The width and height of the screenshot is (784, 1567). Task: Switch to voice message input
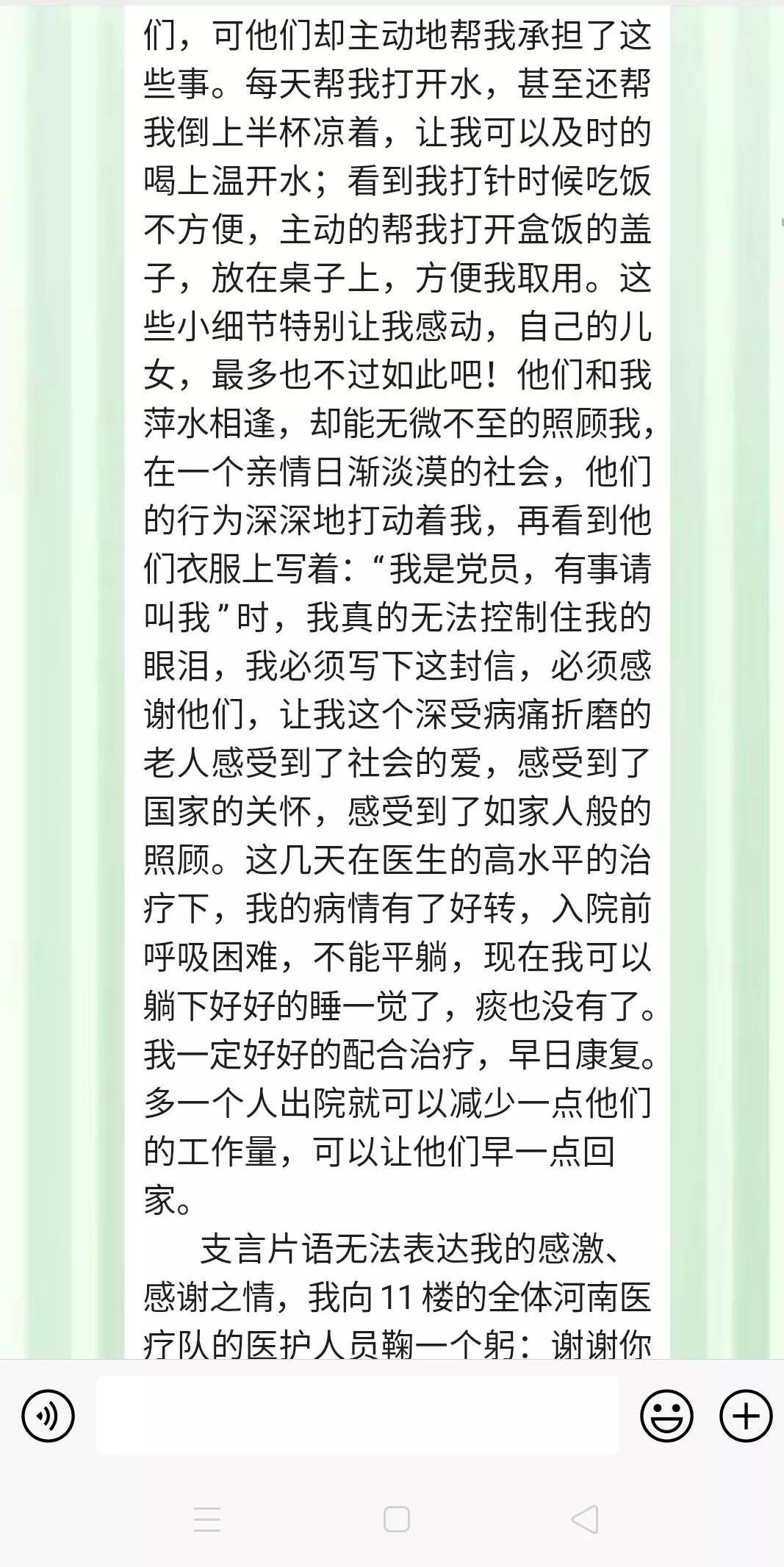[48, 1415]
